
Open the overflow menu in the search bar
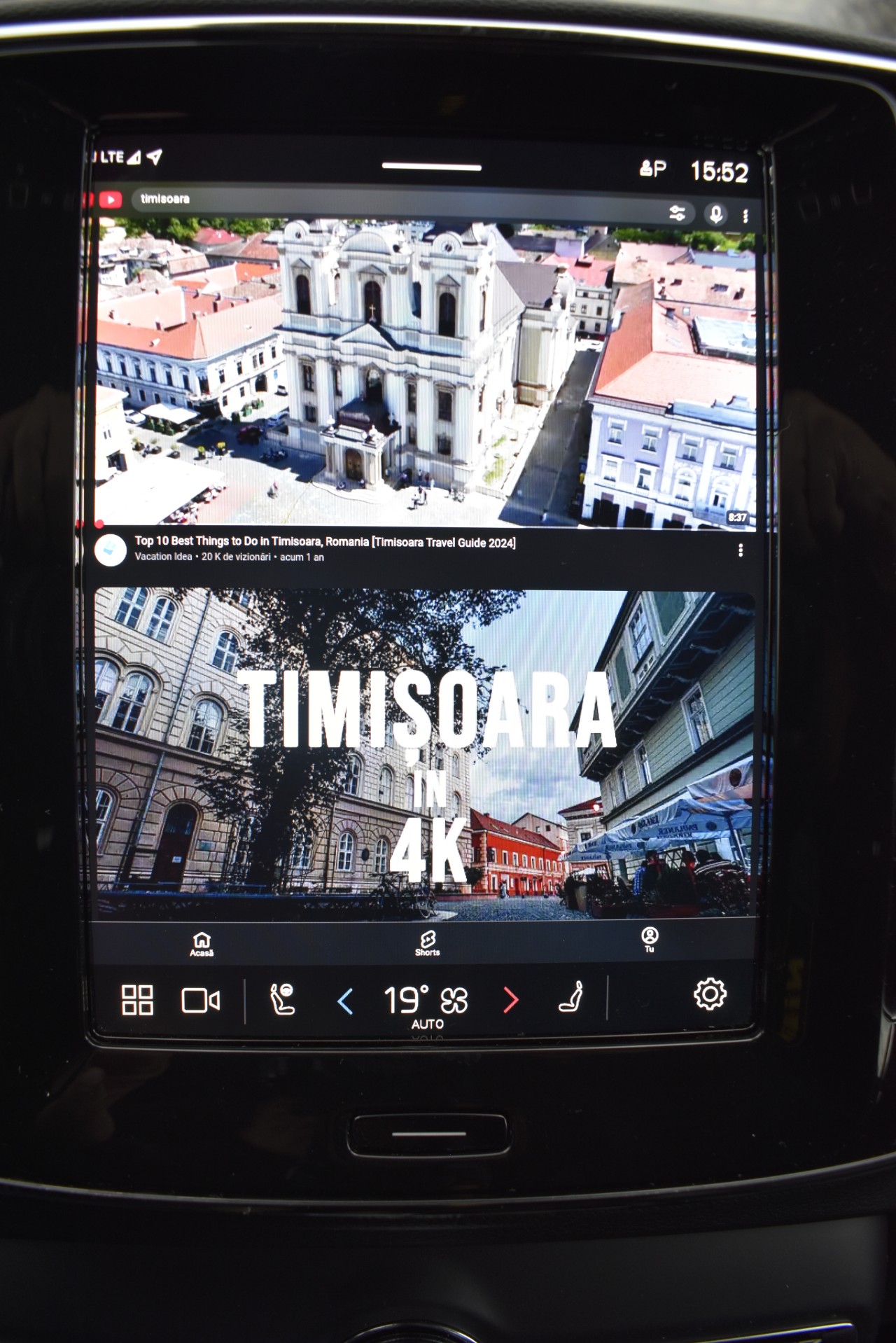(x=745, y=216)
